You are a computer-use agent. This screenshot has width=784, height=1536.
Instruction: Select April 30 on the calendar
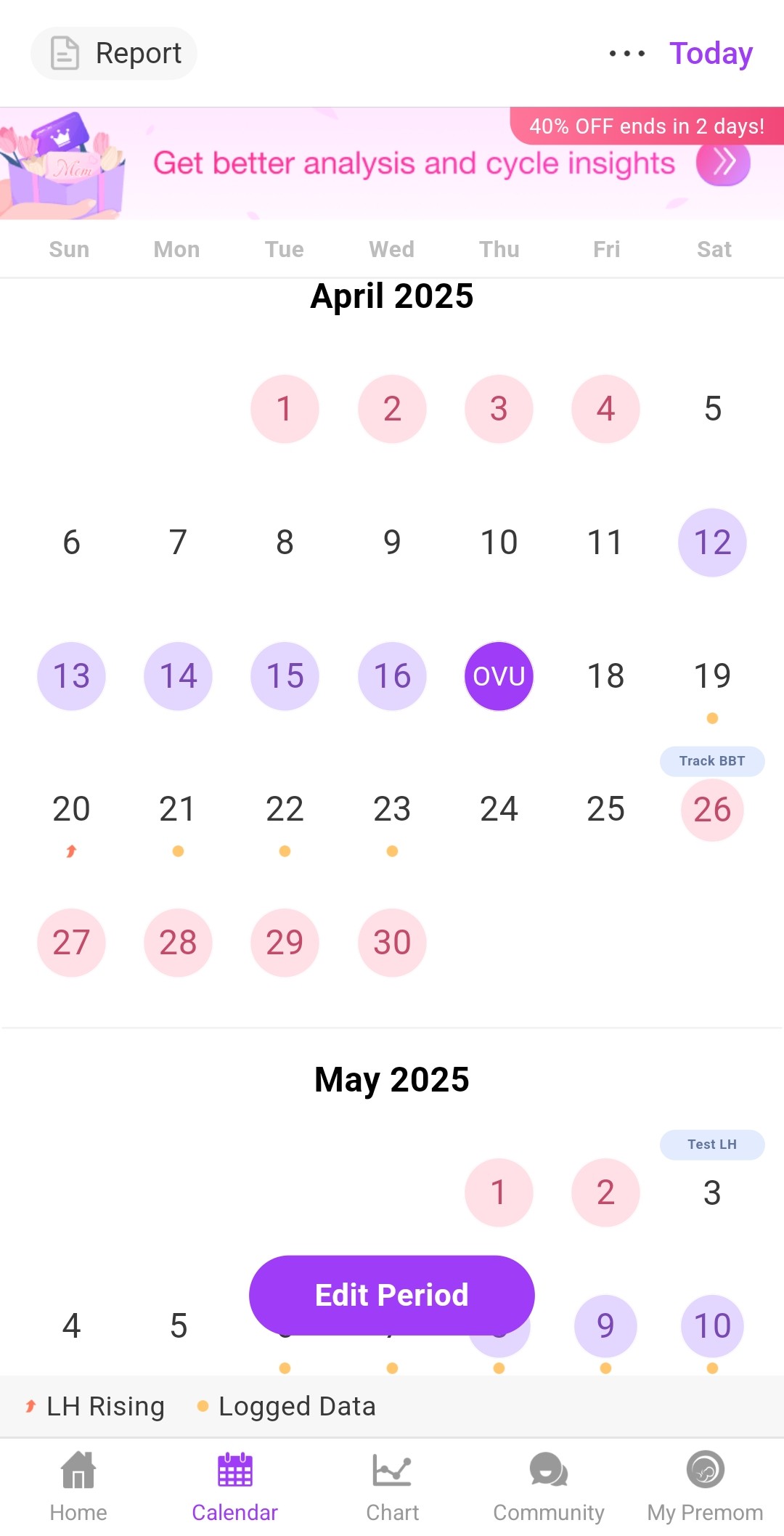pyautogui.click(x=392, y=943)
